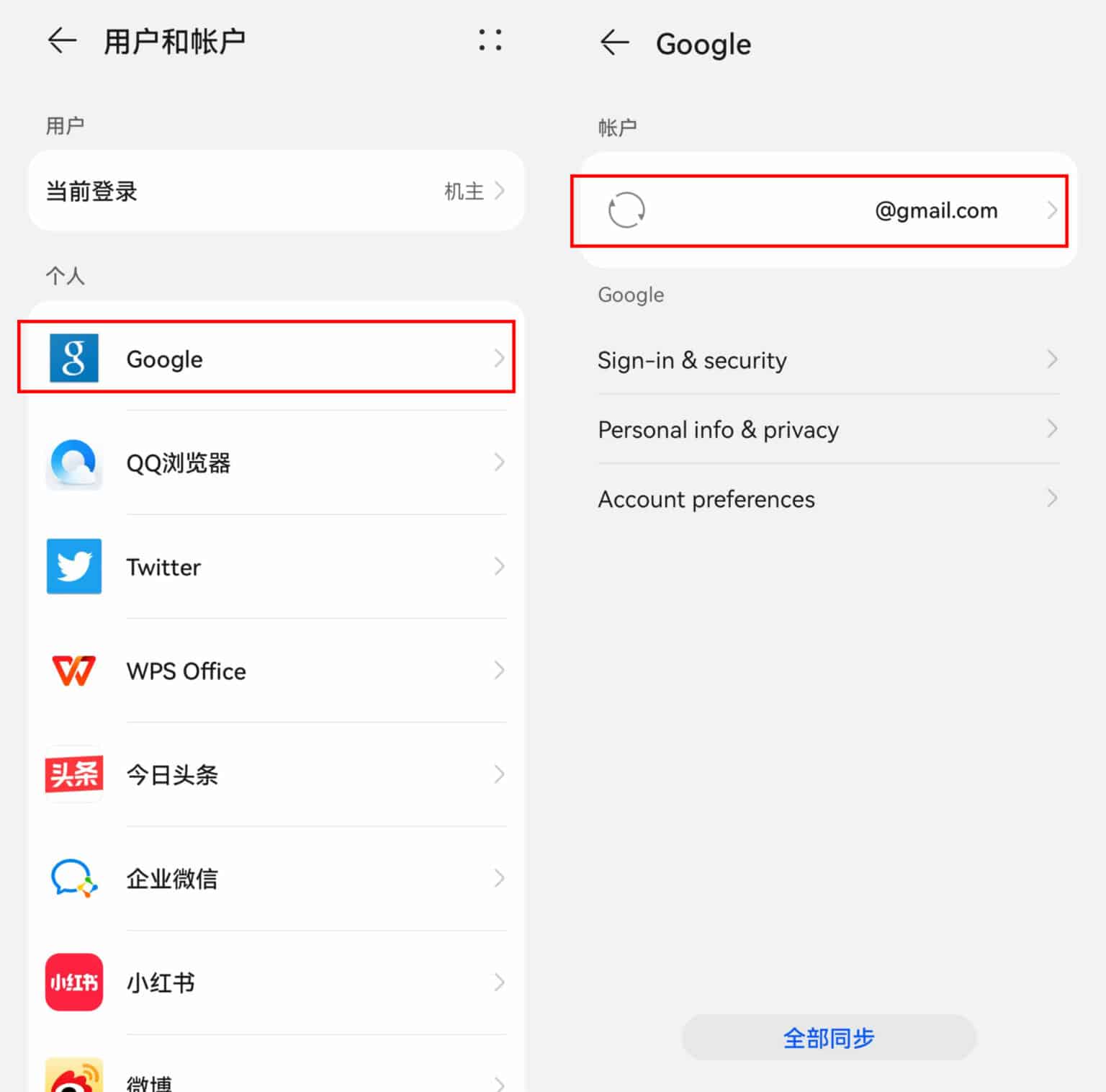Screen dimensions: 1106x1092
Task: Go back from the Google page
Action: tap(614, 43)
